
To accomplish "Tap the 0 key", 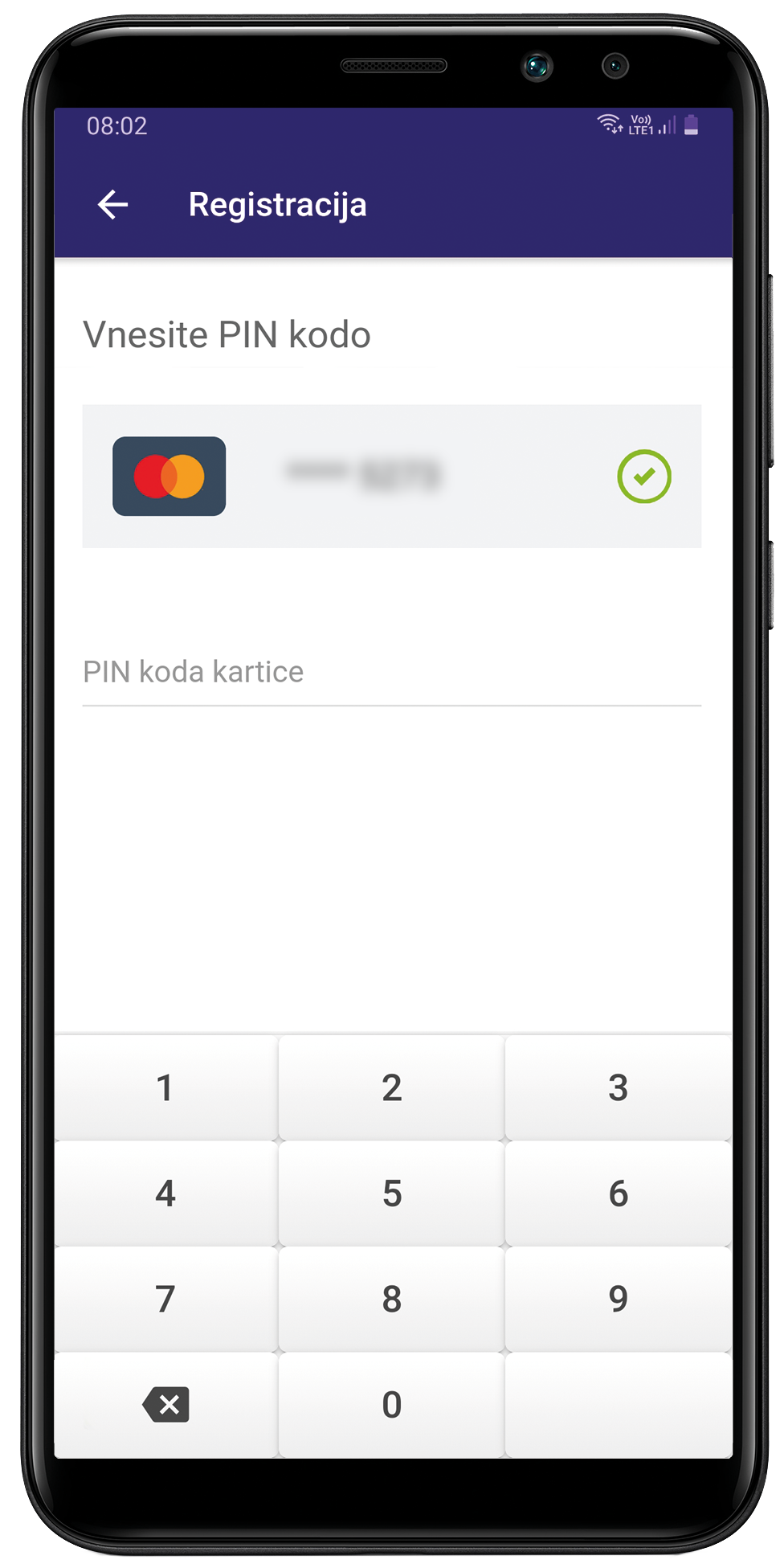I will click(392, 1406).
